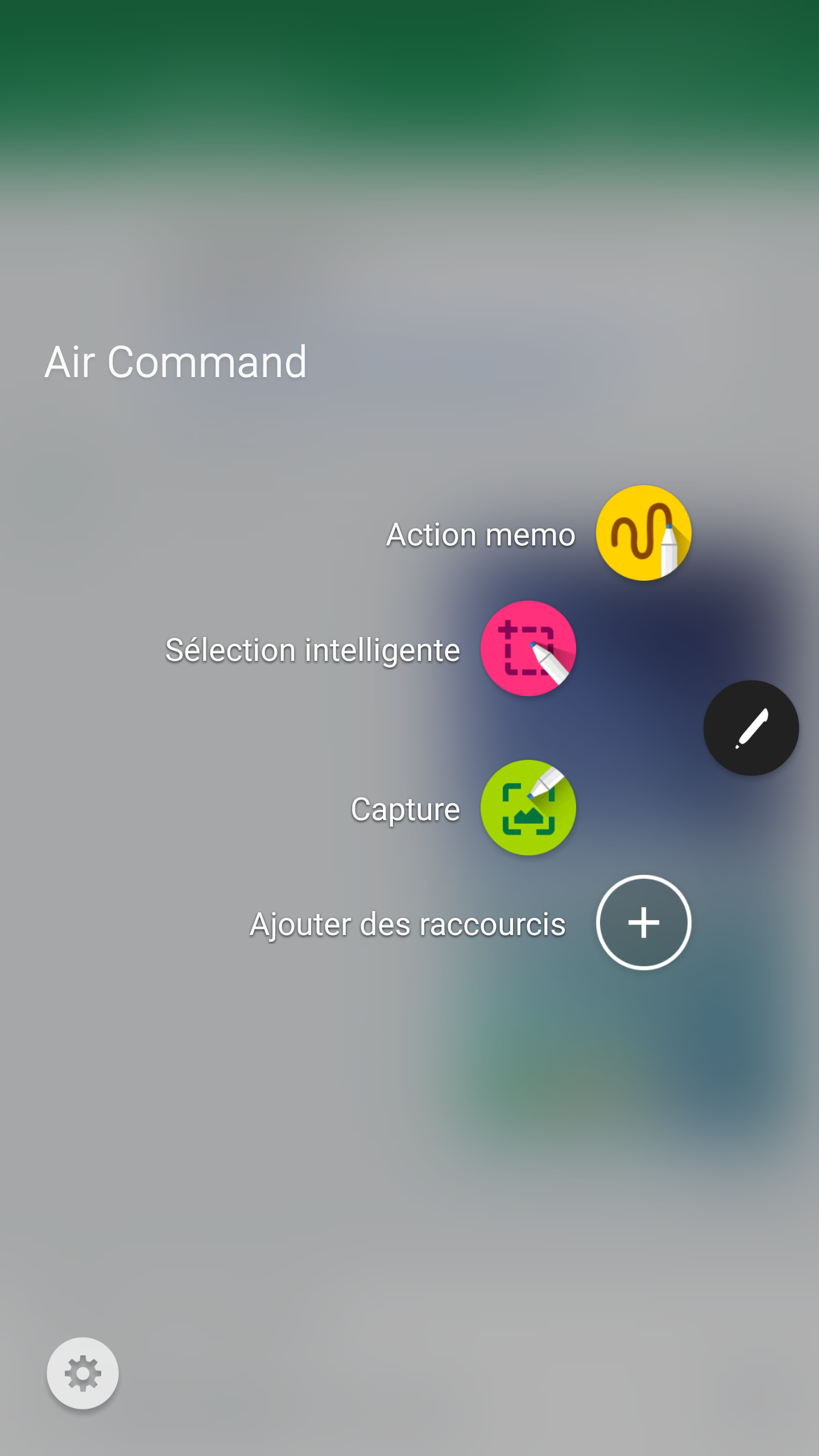Open Air Command settings gear
The image size is (819, 1456).
(83, 1373)
